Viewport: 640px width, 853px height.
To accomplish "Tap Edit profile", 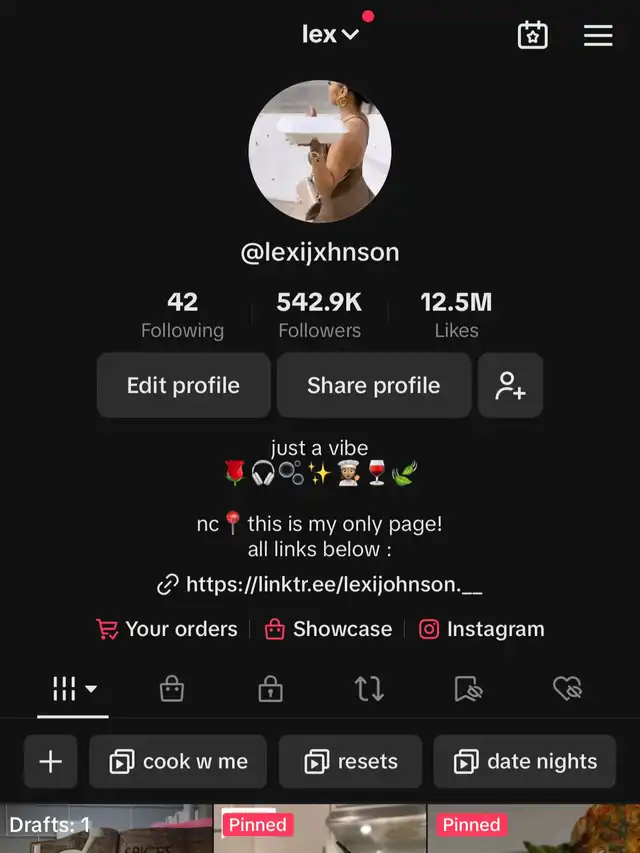I will pyautogui.click(x=183, y=385).
